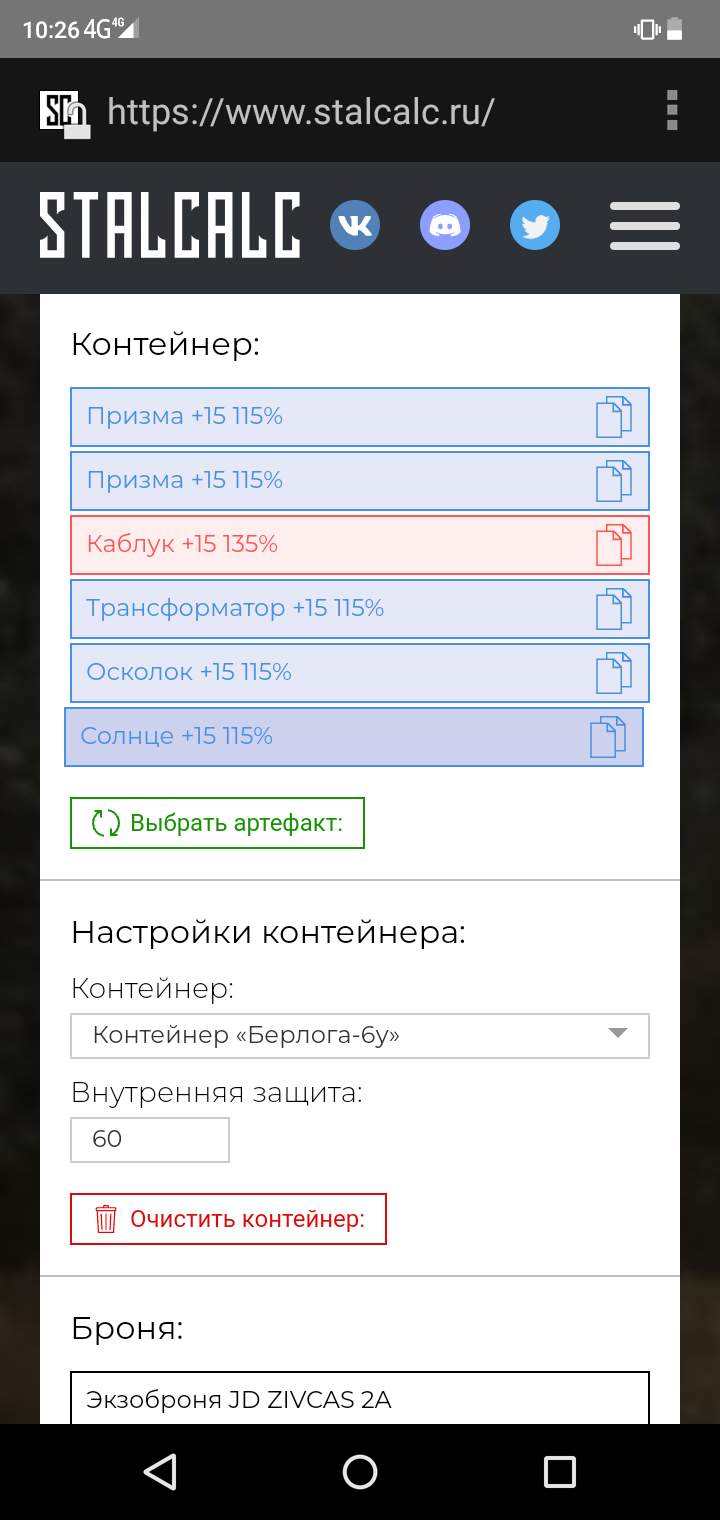Select the Солнце +15 115% artifact
This screenshot has width=720, height=1520.
coord(354,737)
